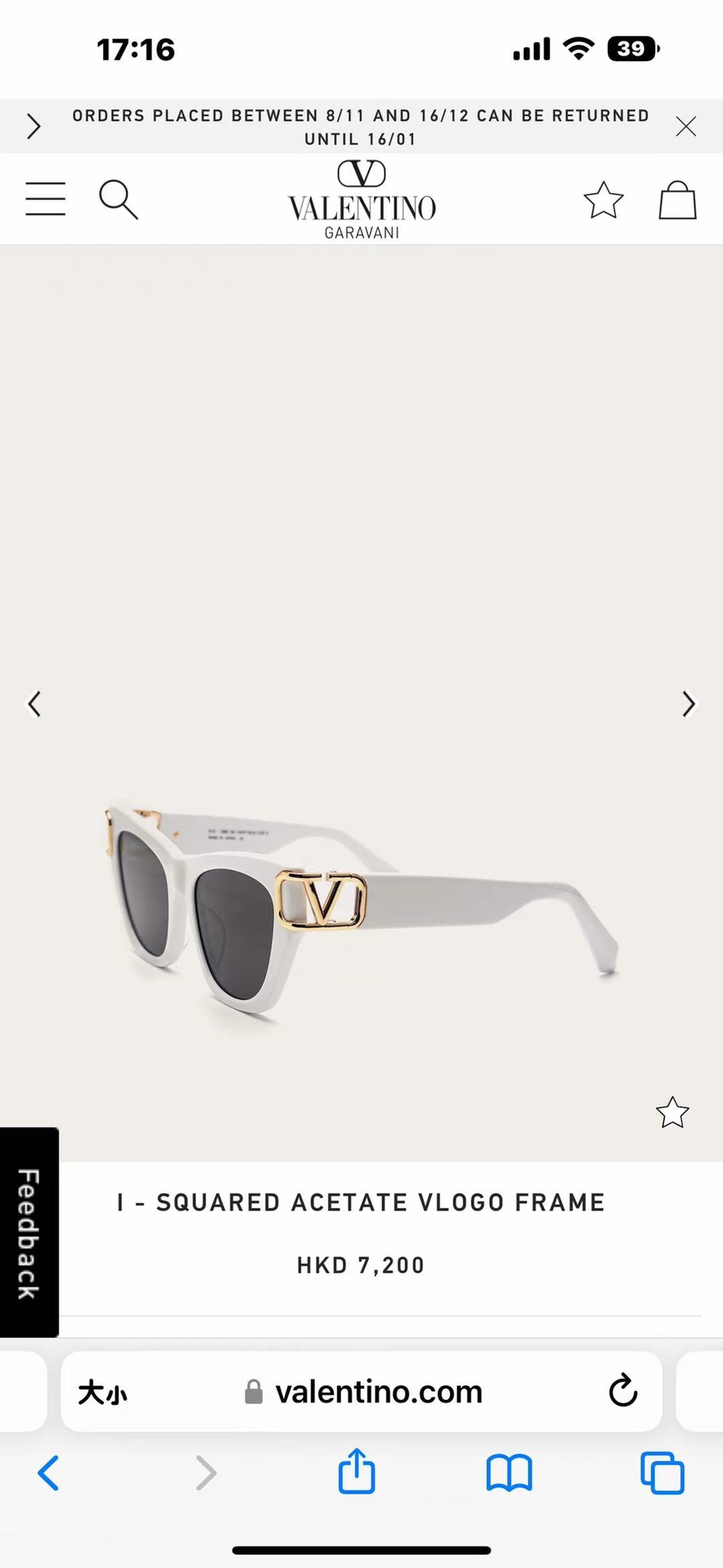Viewport: 723px width, 1568px height.
Task: Go back in Safari
Action: point(49,1473)
